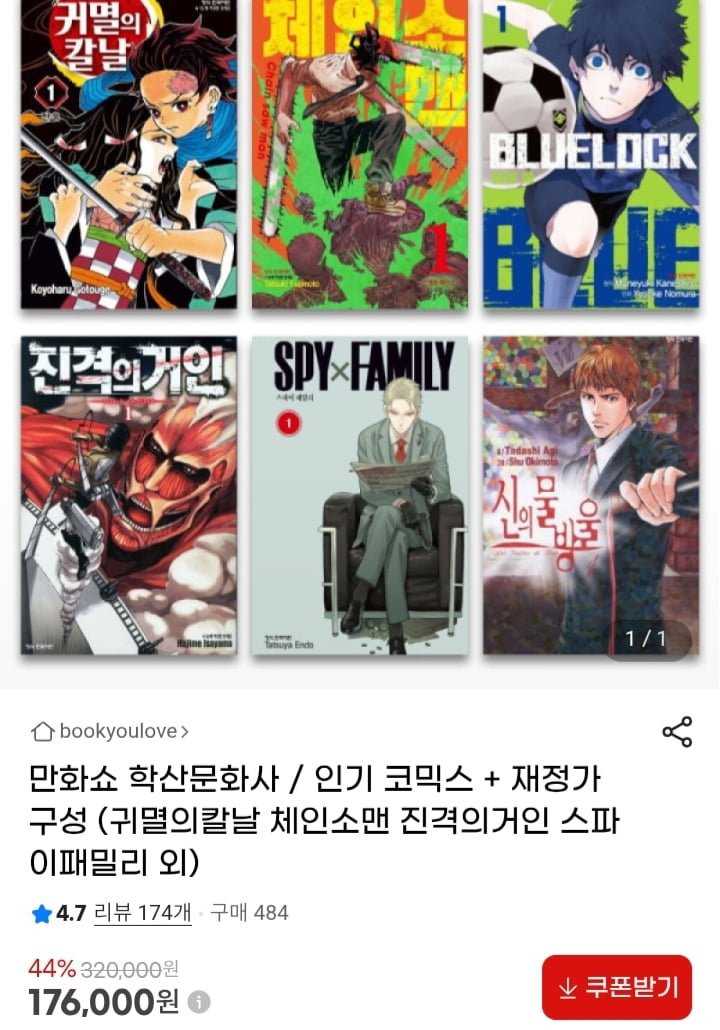Show price info via the info icon
This screenshot has height=1030, width=720.
[199, 1002]
